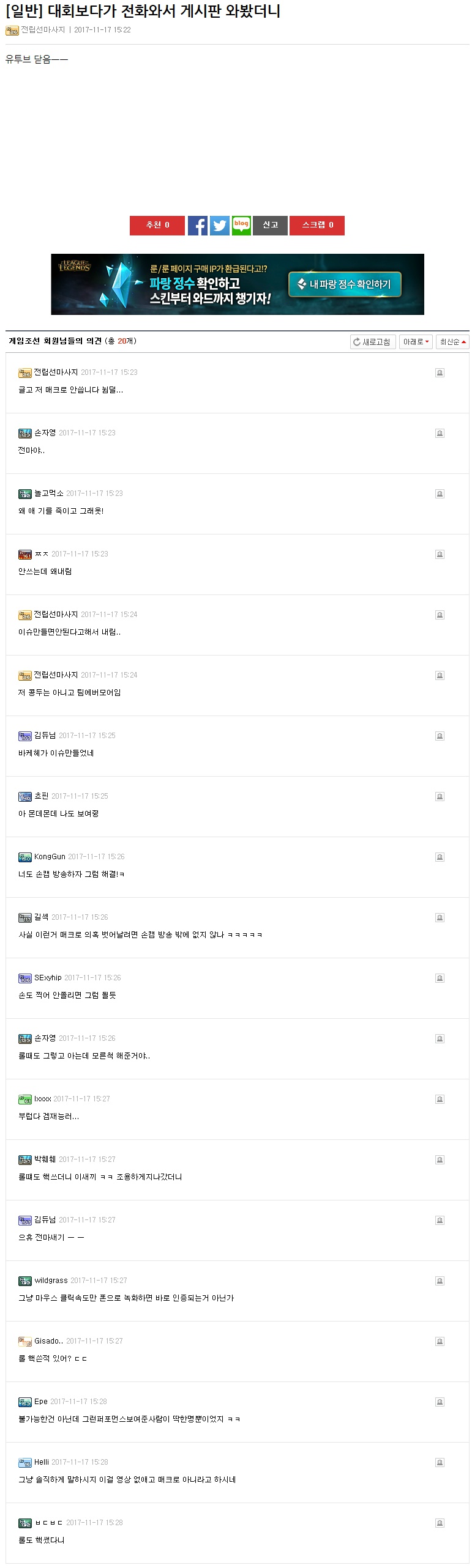Open commenter Helli's profile name
472x1568 pixels.
[42, 1462]
